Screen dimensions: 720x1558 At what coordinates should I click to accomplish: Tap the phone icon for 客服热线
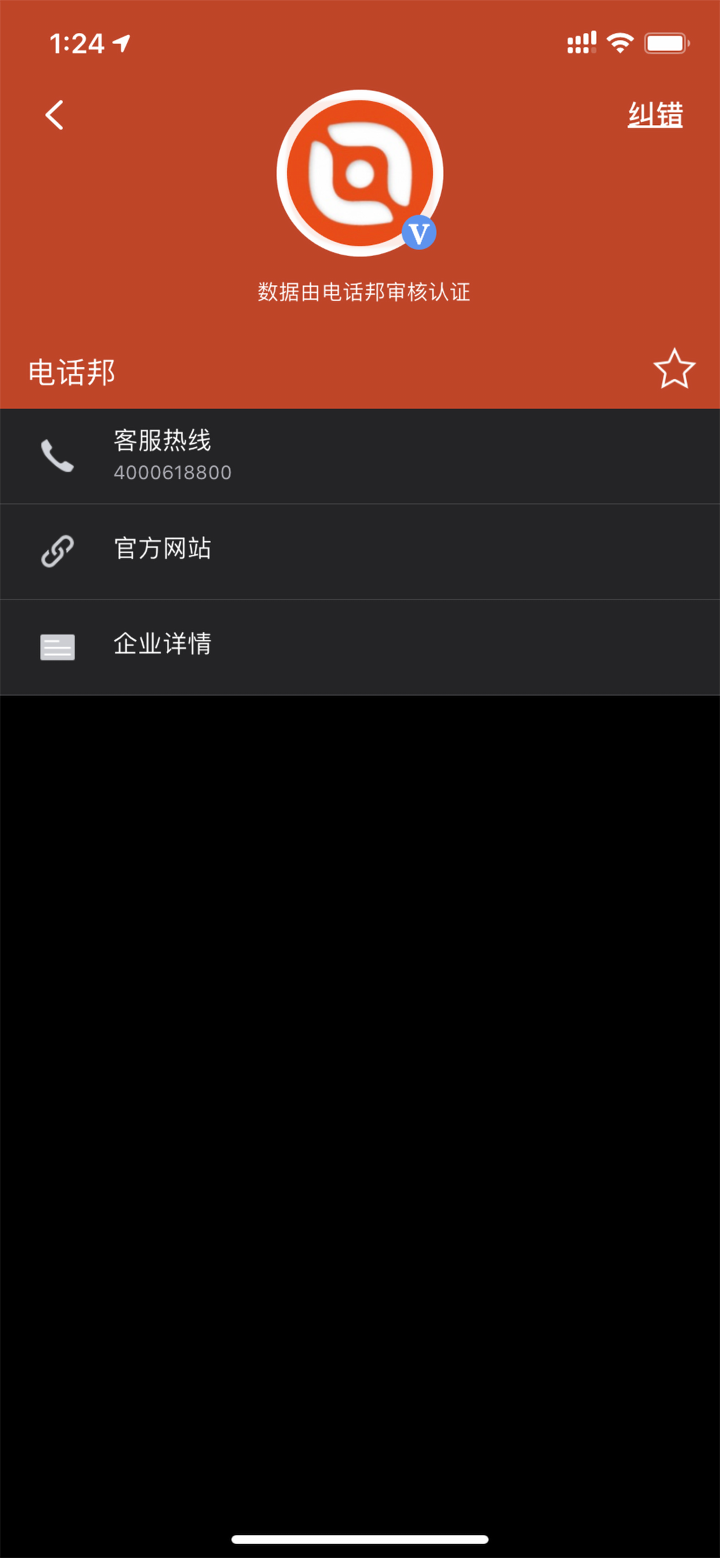tap(57, 455)
